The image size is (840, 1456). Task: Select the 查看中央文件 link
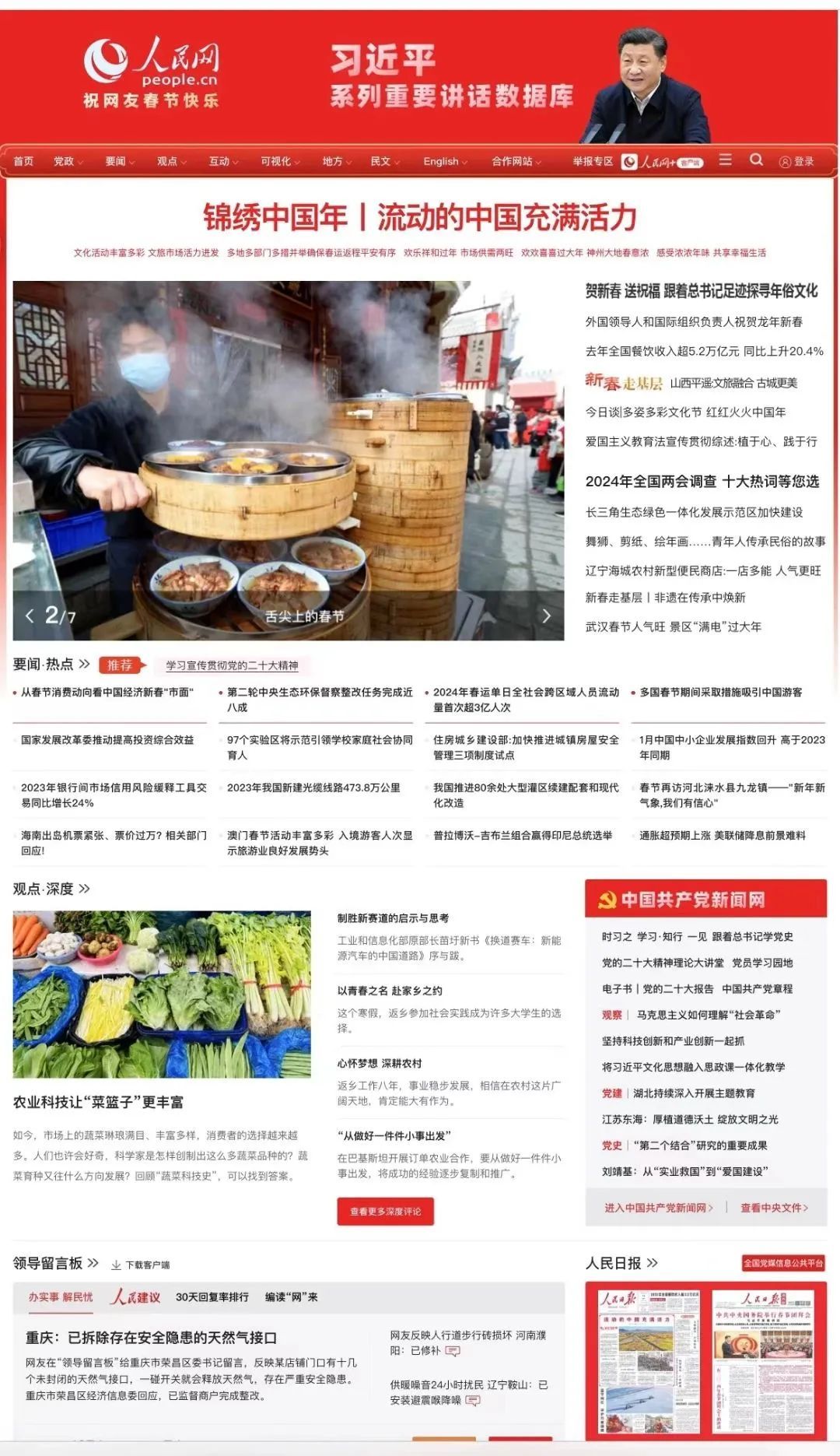774,1208
